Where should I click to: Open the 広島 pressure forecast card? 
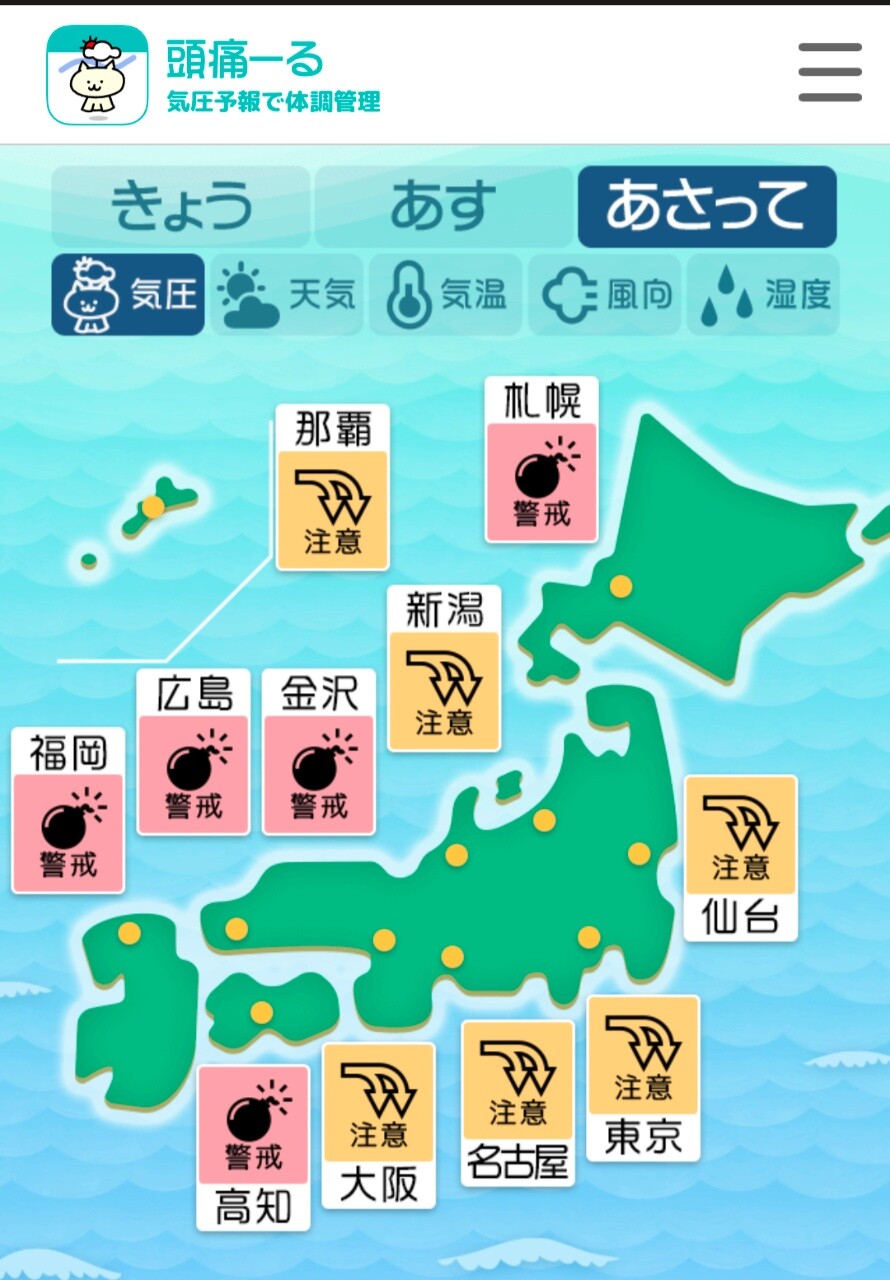coord(194,752)
